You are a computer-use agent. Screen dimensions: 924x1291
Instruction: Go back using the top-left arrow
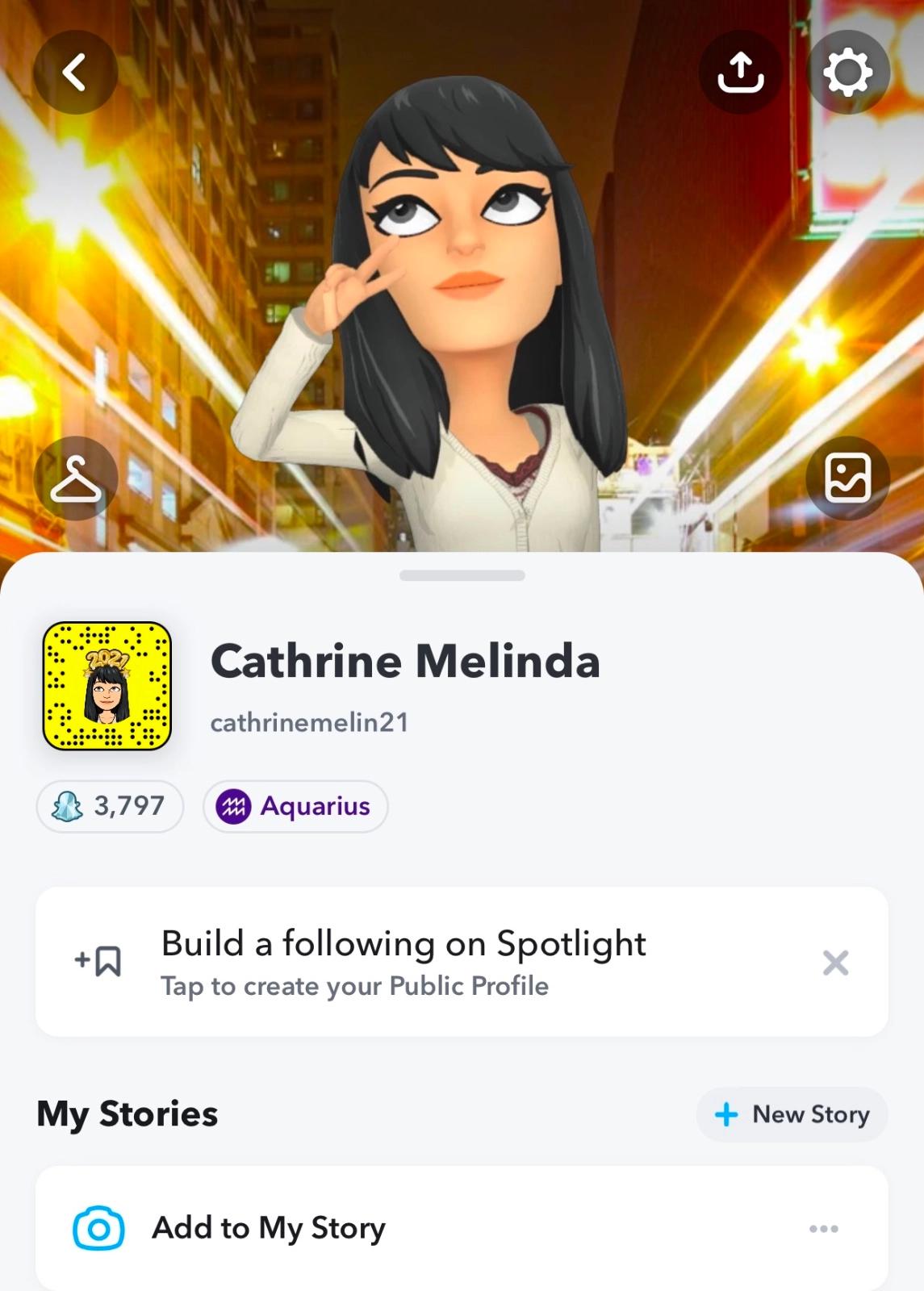[75, 73]
